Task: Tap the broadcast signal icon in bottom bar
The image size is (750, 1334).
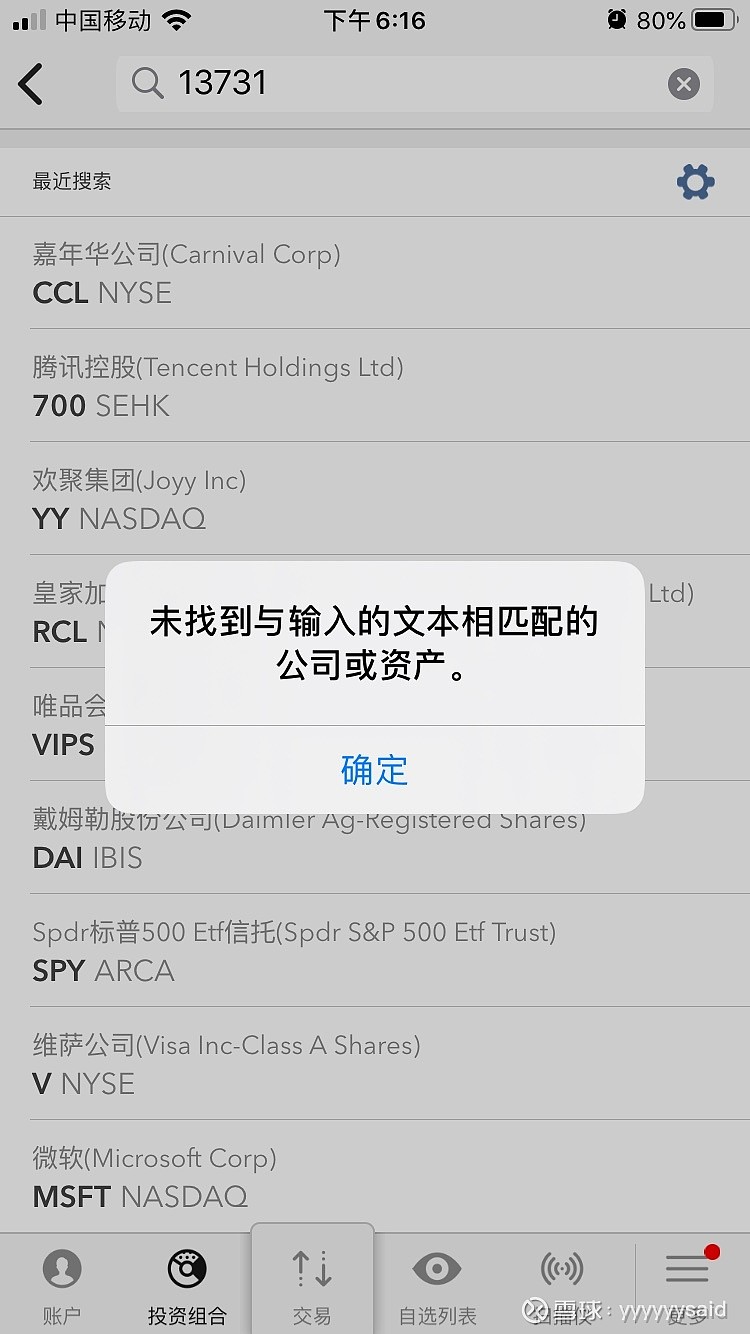Action: 562,1267
